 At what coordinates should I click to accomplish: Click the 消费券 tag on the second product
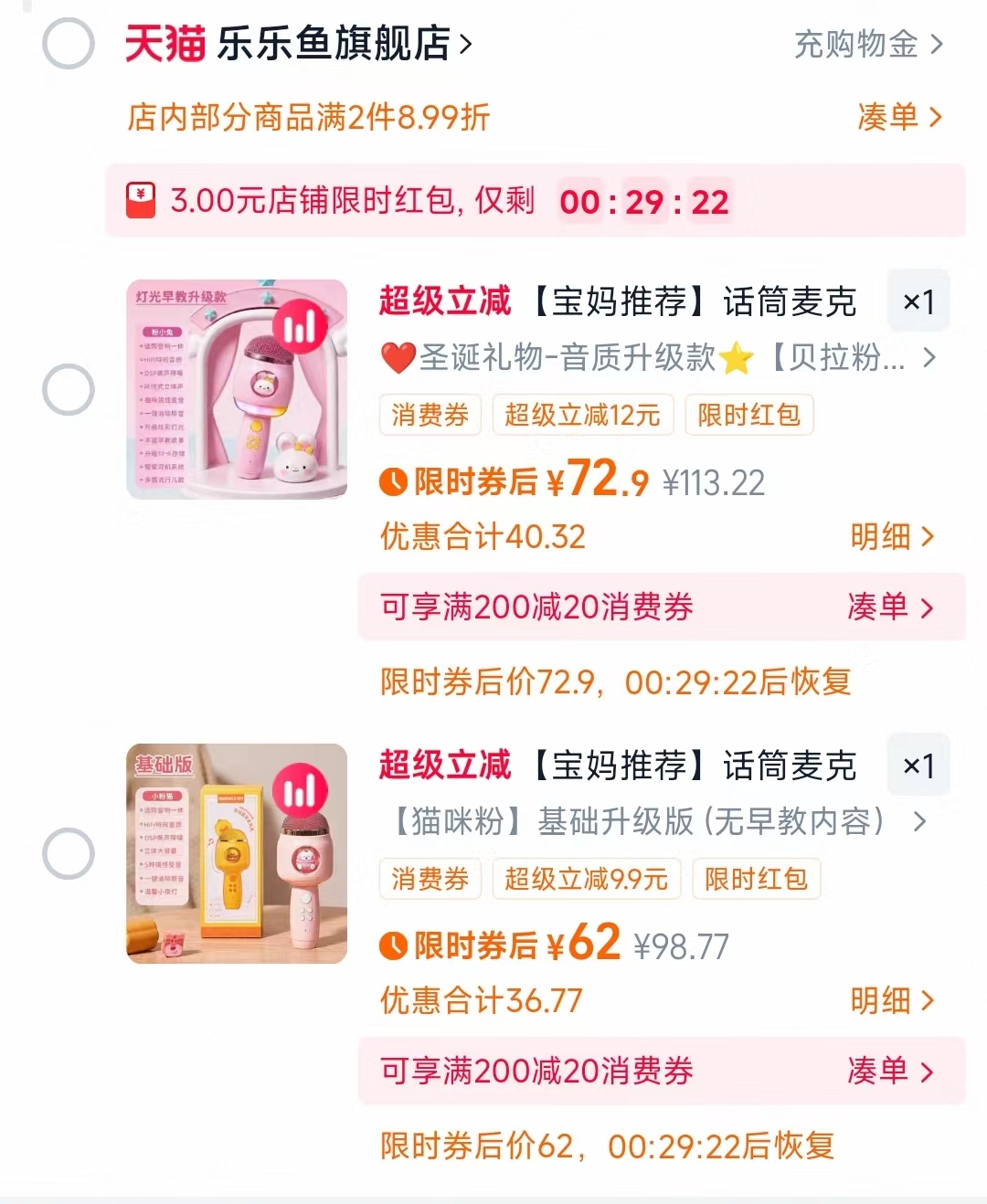430,879
